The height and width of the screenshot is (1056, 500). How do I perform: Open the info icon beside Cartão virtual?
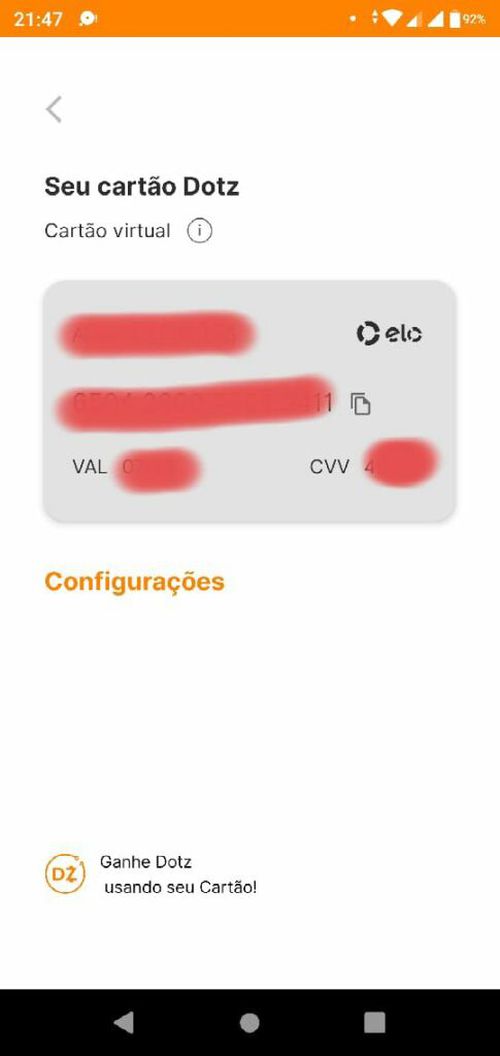click(199, 231)
